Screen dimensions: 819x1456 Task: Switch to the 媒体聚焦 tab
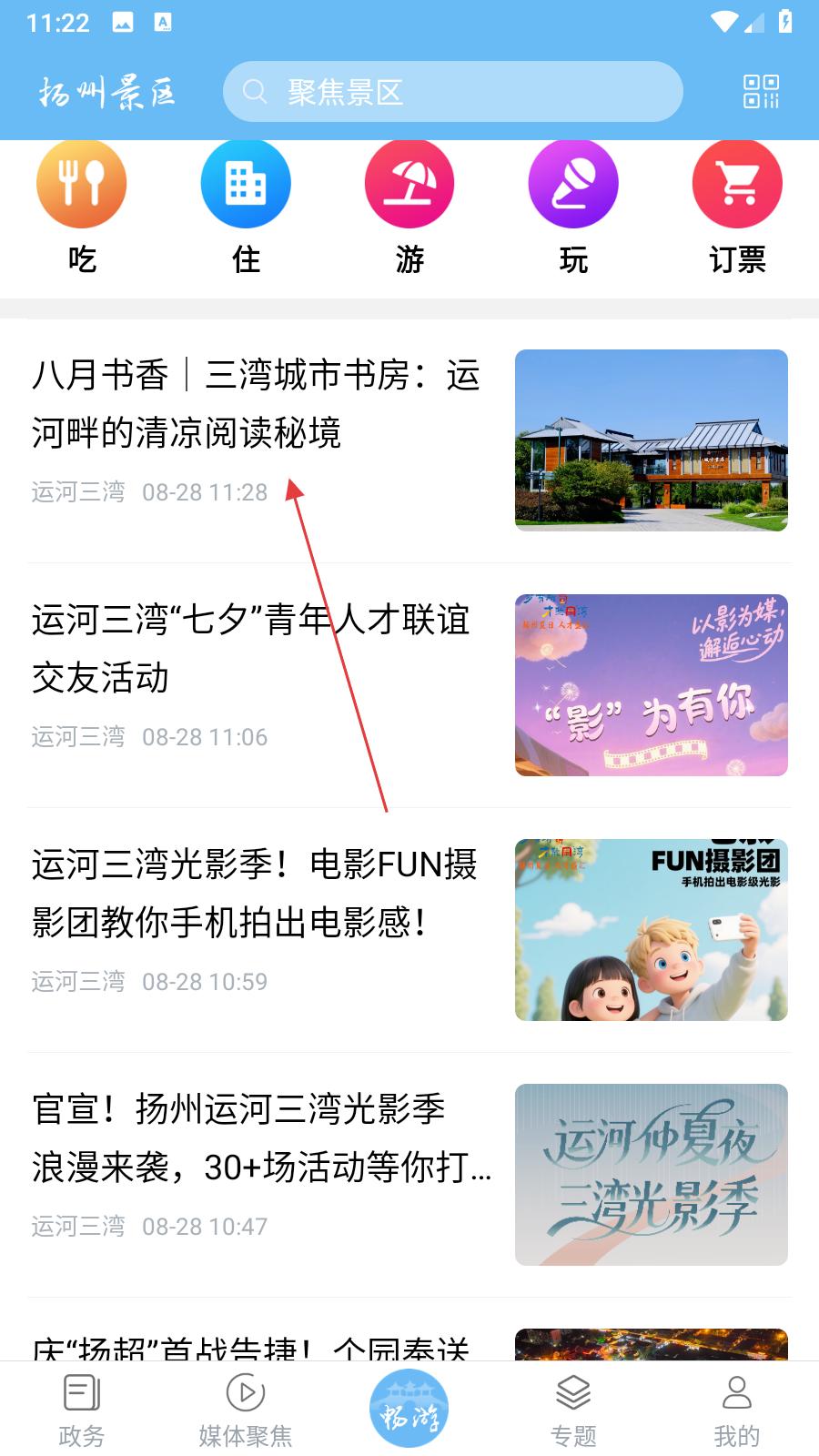(246, 1410)
